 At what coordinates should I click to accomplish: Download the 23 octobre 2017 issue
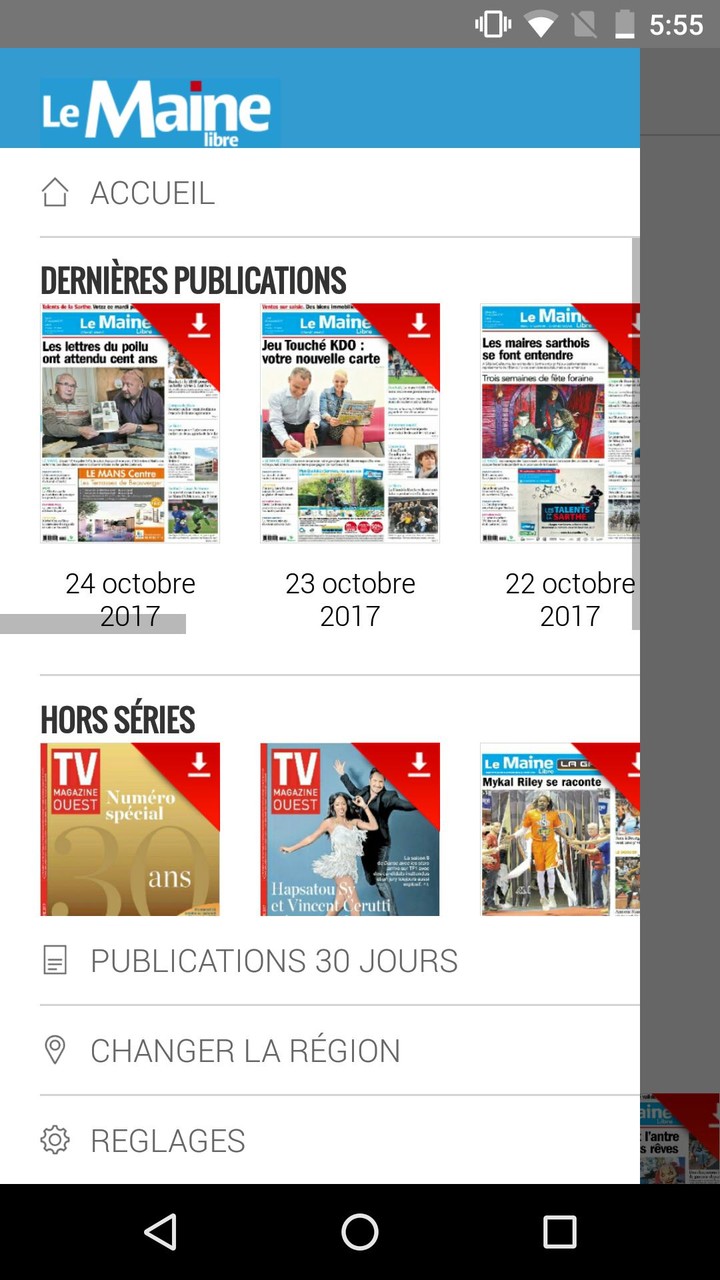tap(419, 324)
